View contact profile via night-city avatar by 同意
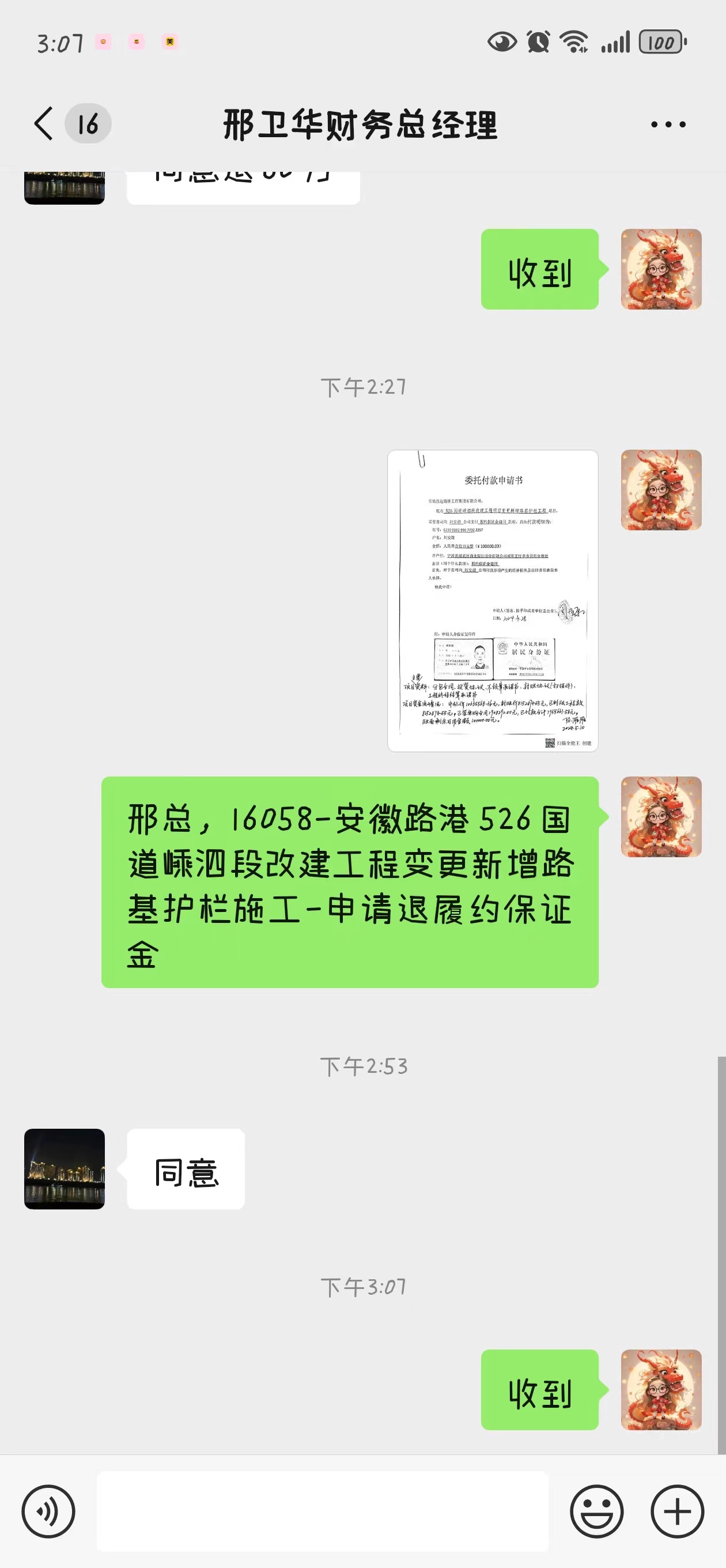 (x=65, y=1169)
